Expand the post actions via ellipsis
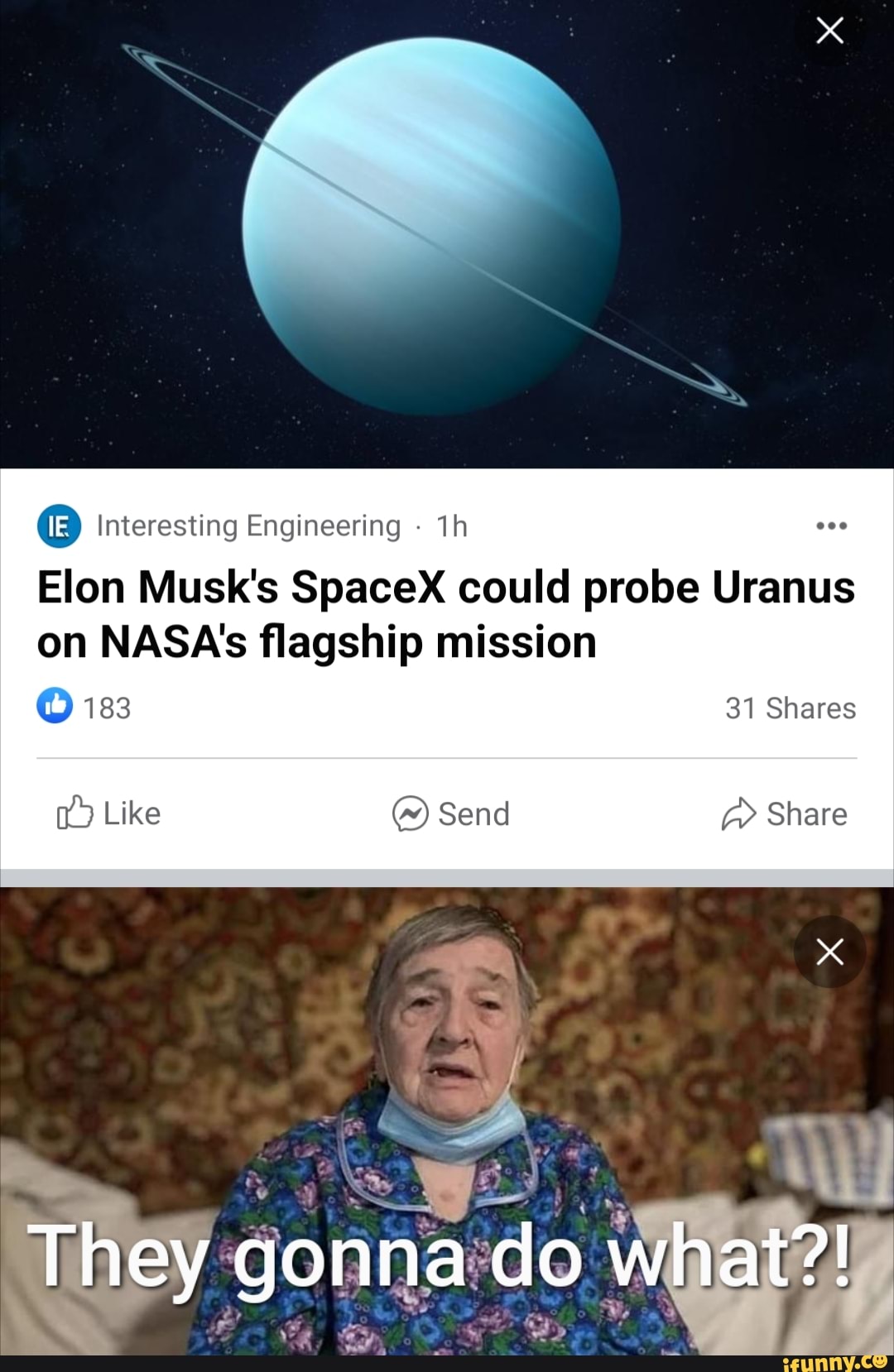Screen dimensions: 894x1372 tap(831, 525)
